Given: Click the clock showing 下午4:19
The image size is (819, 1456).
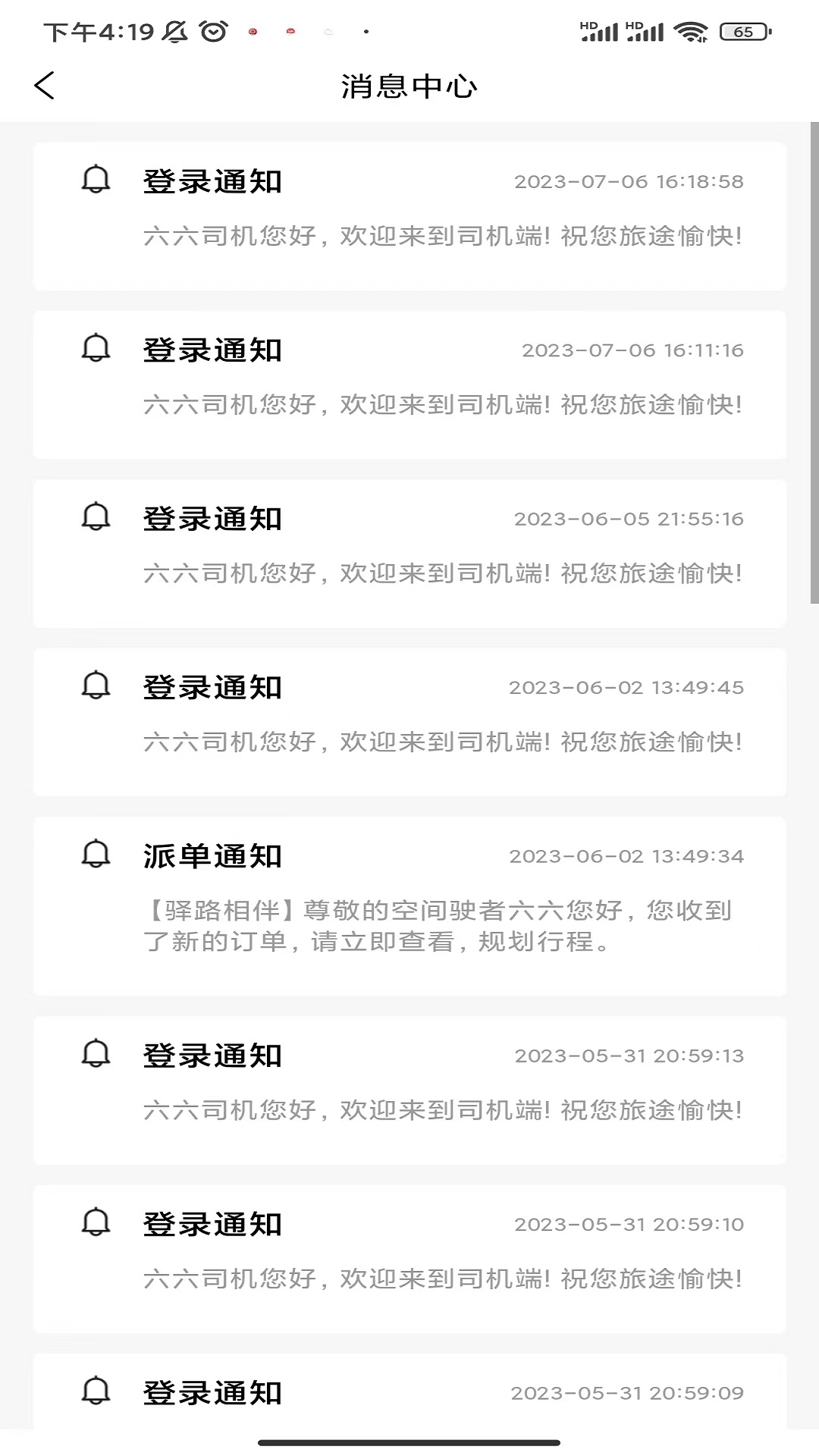Looking at the screenshot, I should click(x=91, y=30).
